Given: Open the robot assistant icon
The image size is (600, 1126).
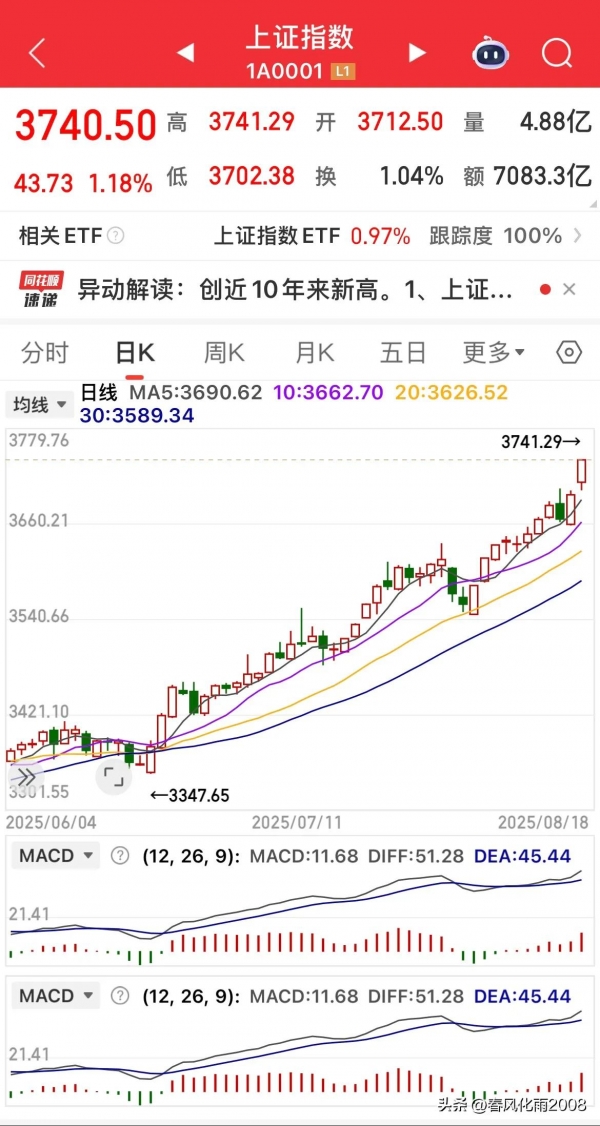Looking at the screenshot, I should click(x=490, y=52).
